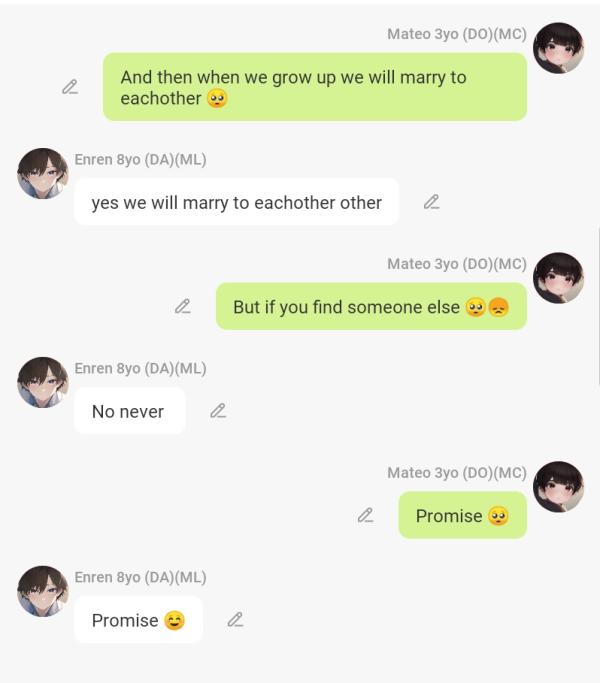Edit the "No never" reply
The width and height of the screenshot is (600, 683).
[x=218, y=411]
